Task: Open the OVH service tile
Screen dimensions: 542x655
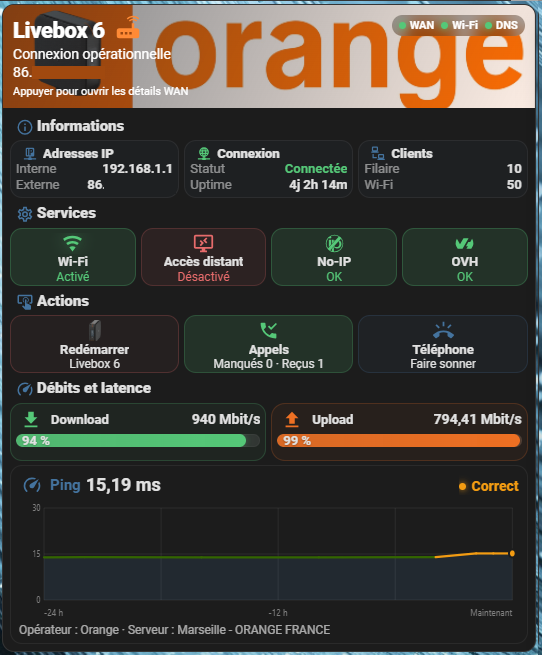Action: pyautogui.click(x=465, y=257)
